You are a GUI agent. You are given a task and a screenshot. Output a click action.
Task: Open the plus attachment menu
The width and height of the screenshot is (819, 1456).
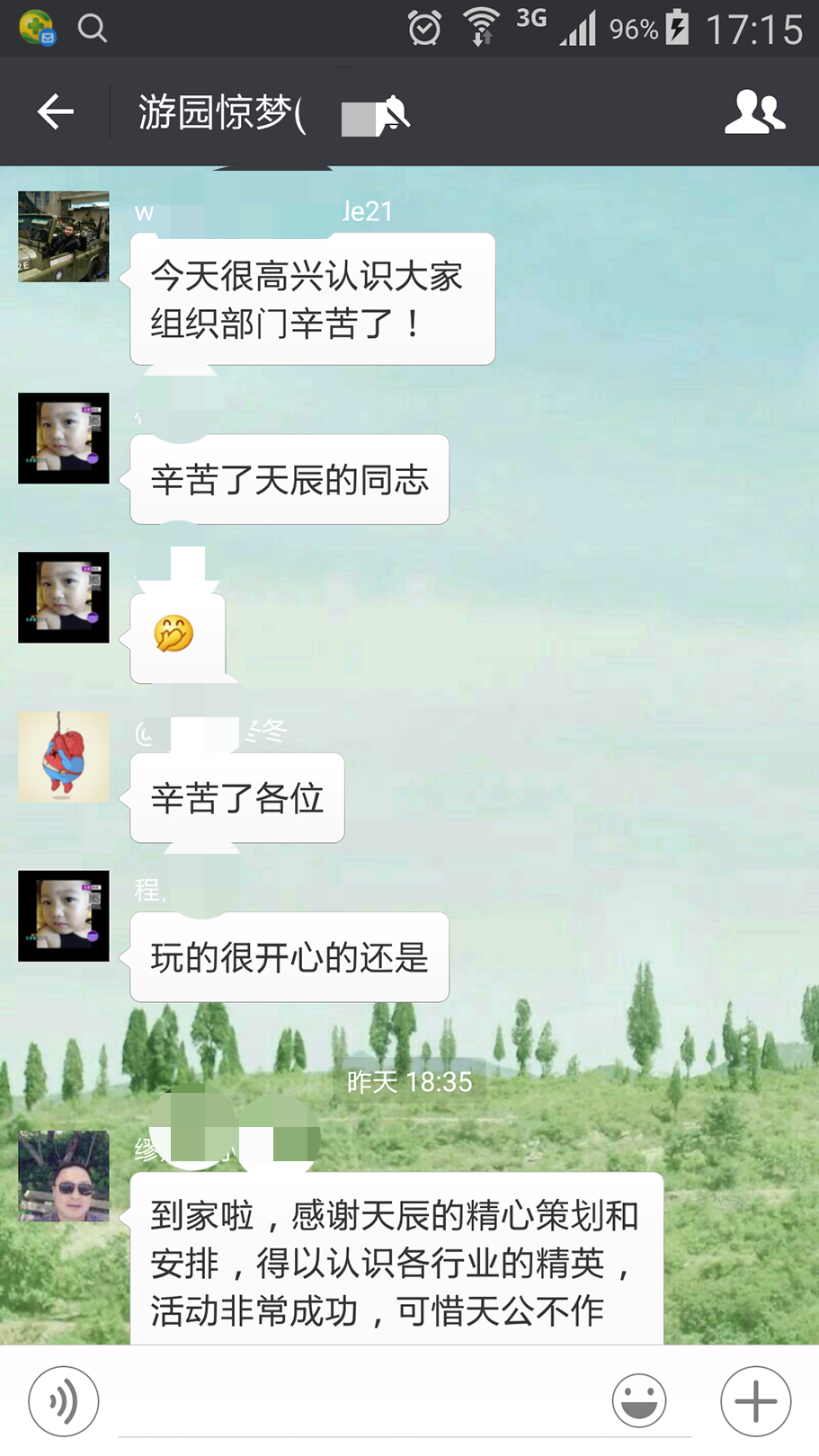click(x=755, y=1400)
